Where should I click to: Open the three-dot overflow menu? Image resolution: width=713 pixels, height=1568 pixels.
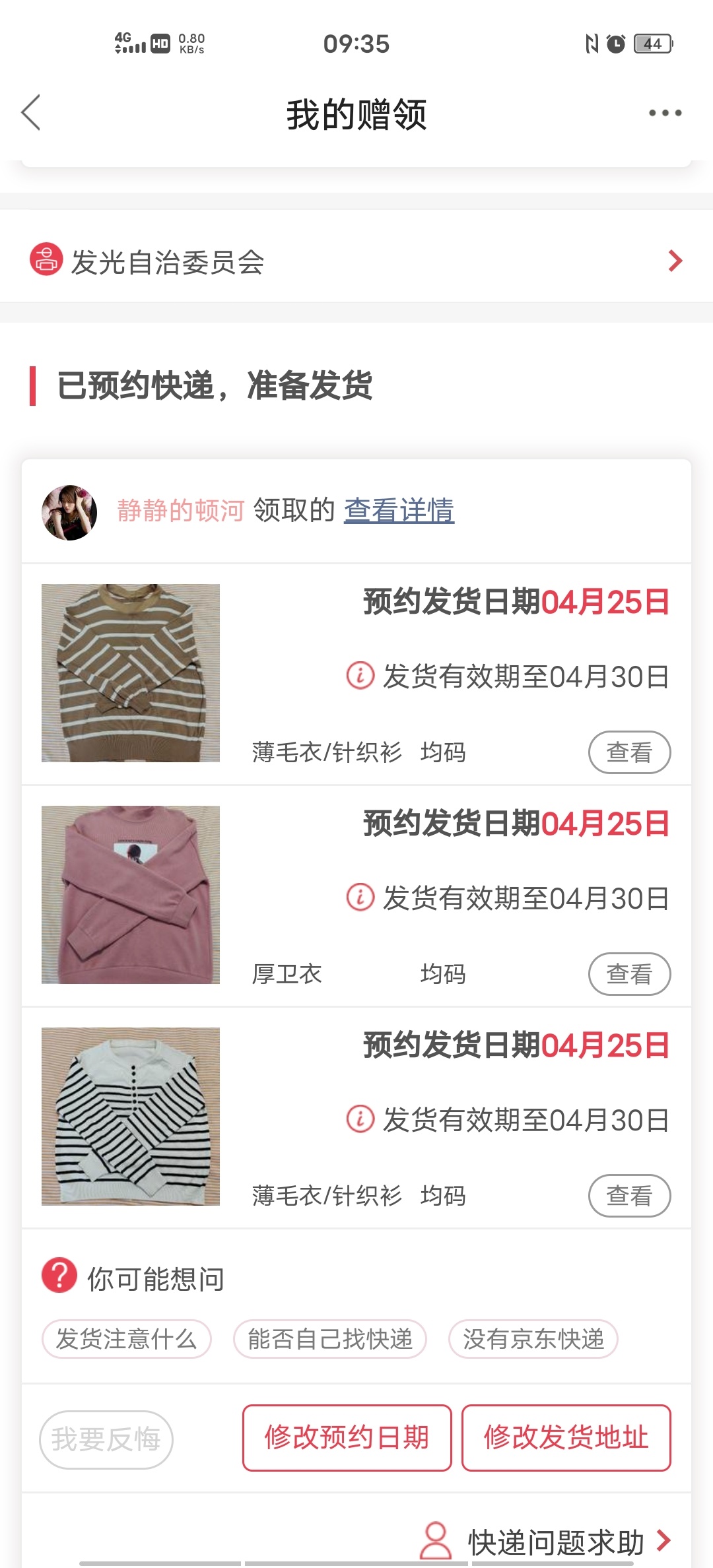point(665,113)
